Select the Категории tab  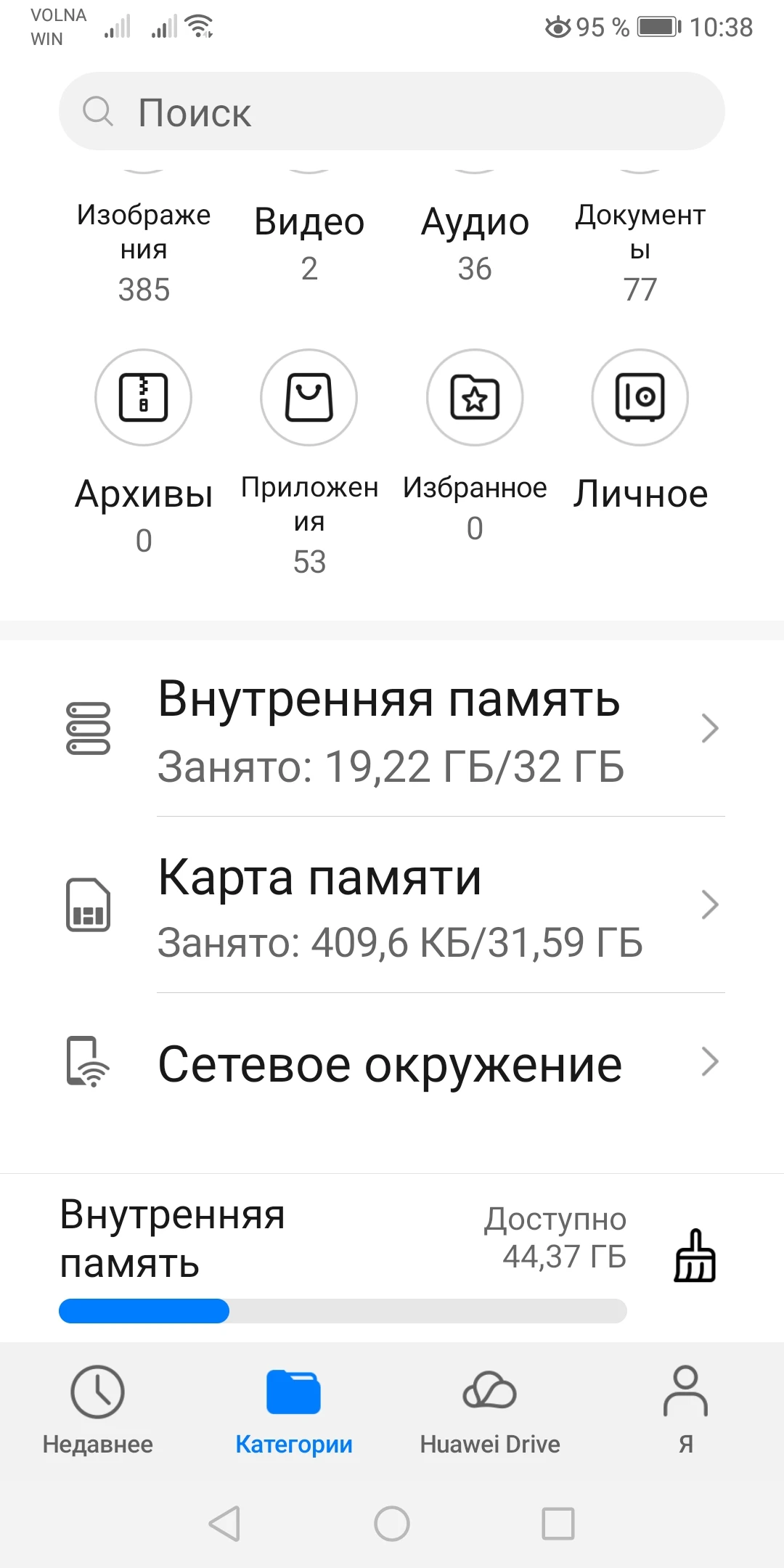coord(294,1410)
